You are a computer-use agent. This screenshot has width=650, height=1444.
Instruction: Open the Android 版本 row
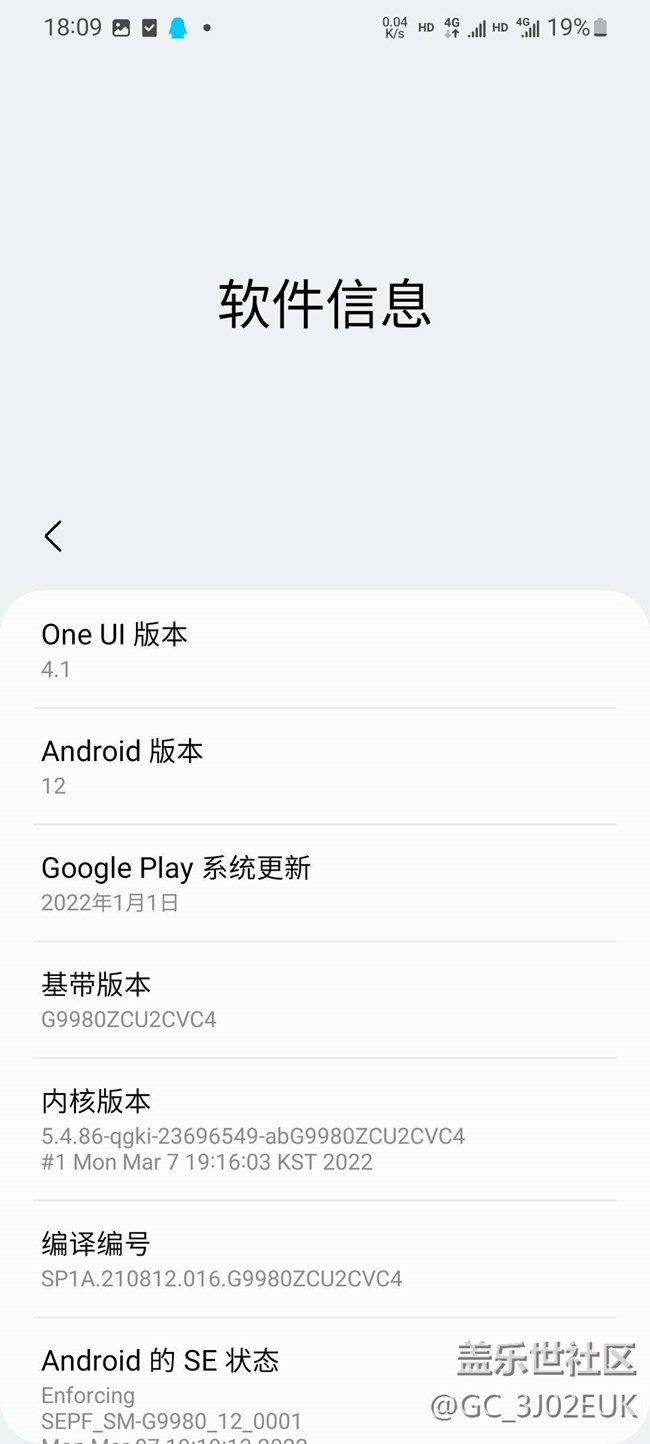click(324, 767)
